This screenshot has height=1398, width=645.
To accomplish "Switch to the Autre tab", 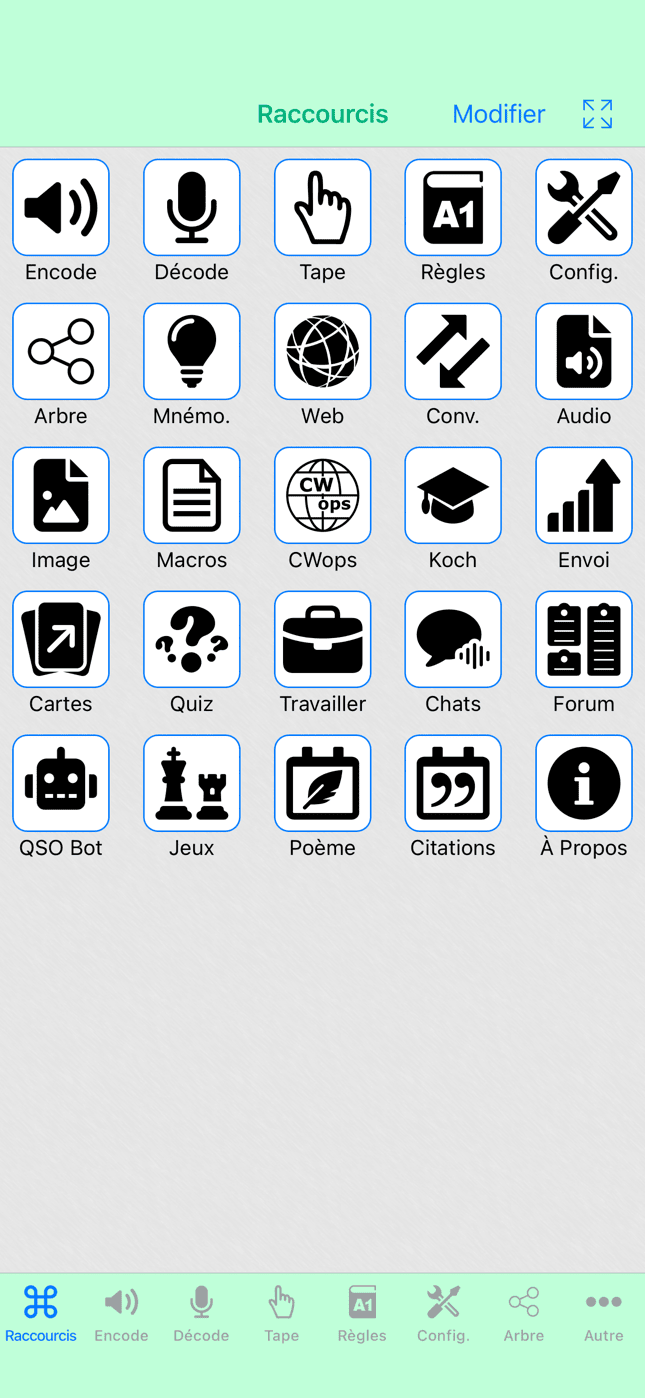I will point(604,1314).
